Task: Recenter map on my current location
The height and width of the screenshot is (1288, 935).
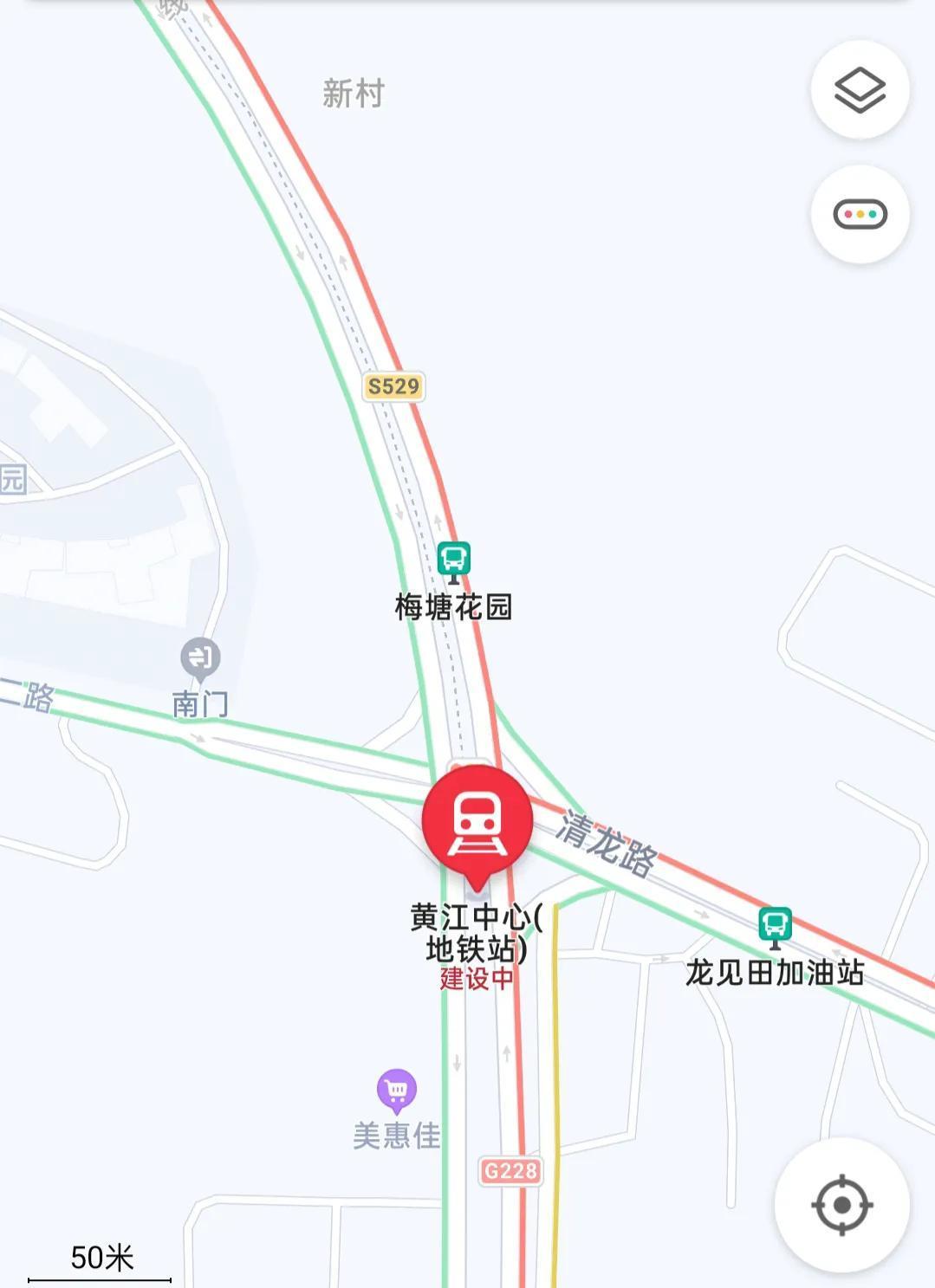Action: coord(841,1205)
